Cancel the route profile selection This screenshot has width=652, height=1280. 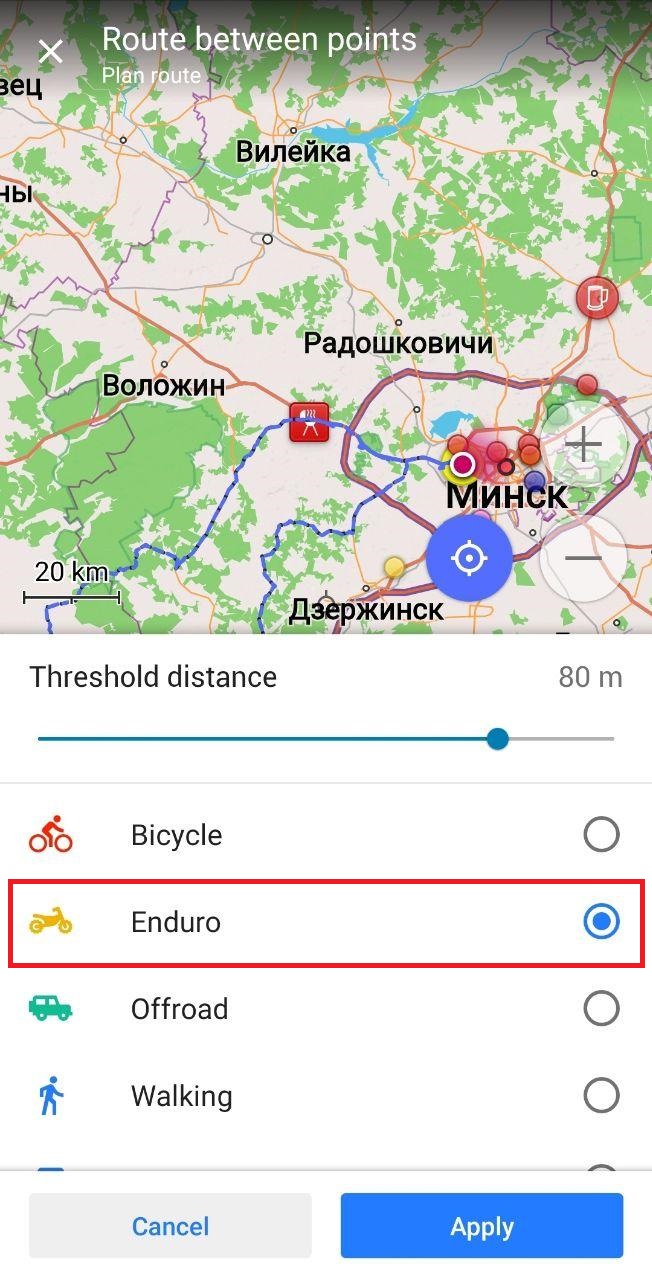click(170, 1226)
